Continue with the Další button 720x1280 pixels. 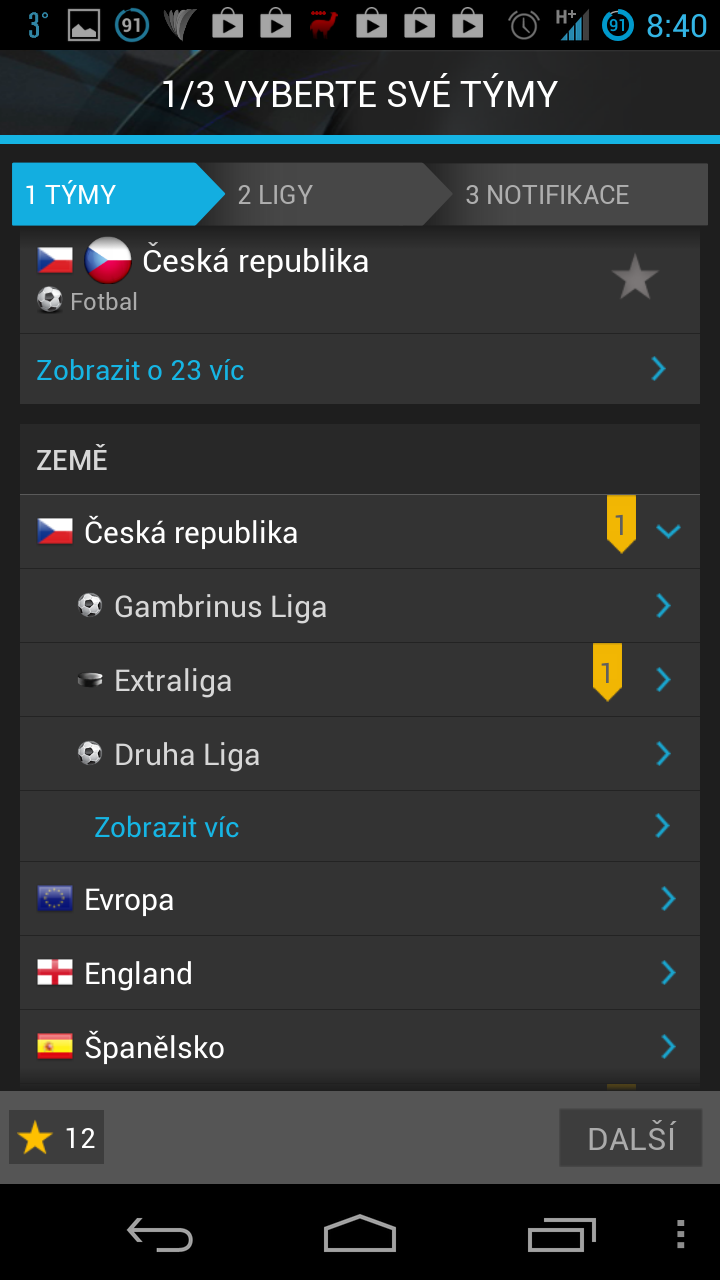click(631, 1138)
